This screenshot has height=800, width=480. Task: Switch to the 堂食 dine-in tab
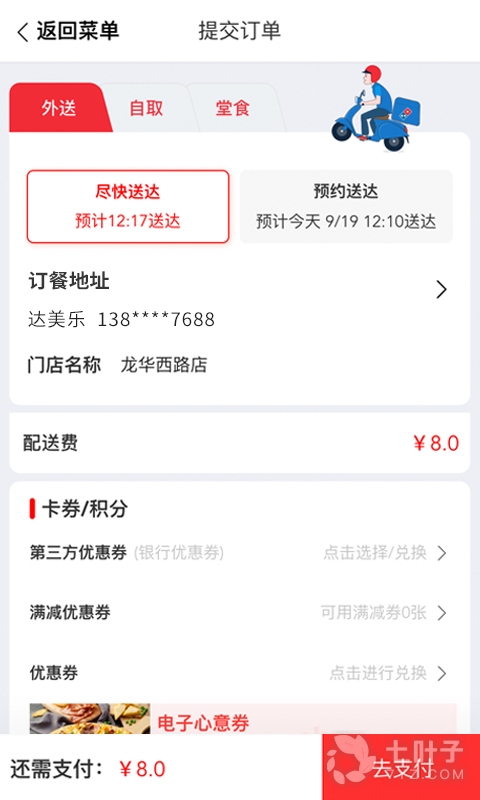tap(232, 108)
